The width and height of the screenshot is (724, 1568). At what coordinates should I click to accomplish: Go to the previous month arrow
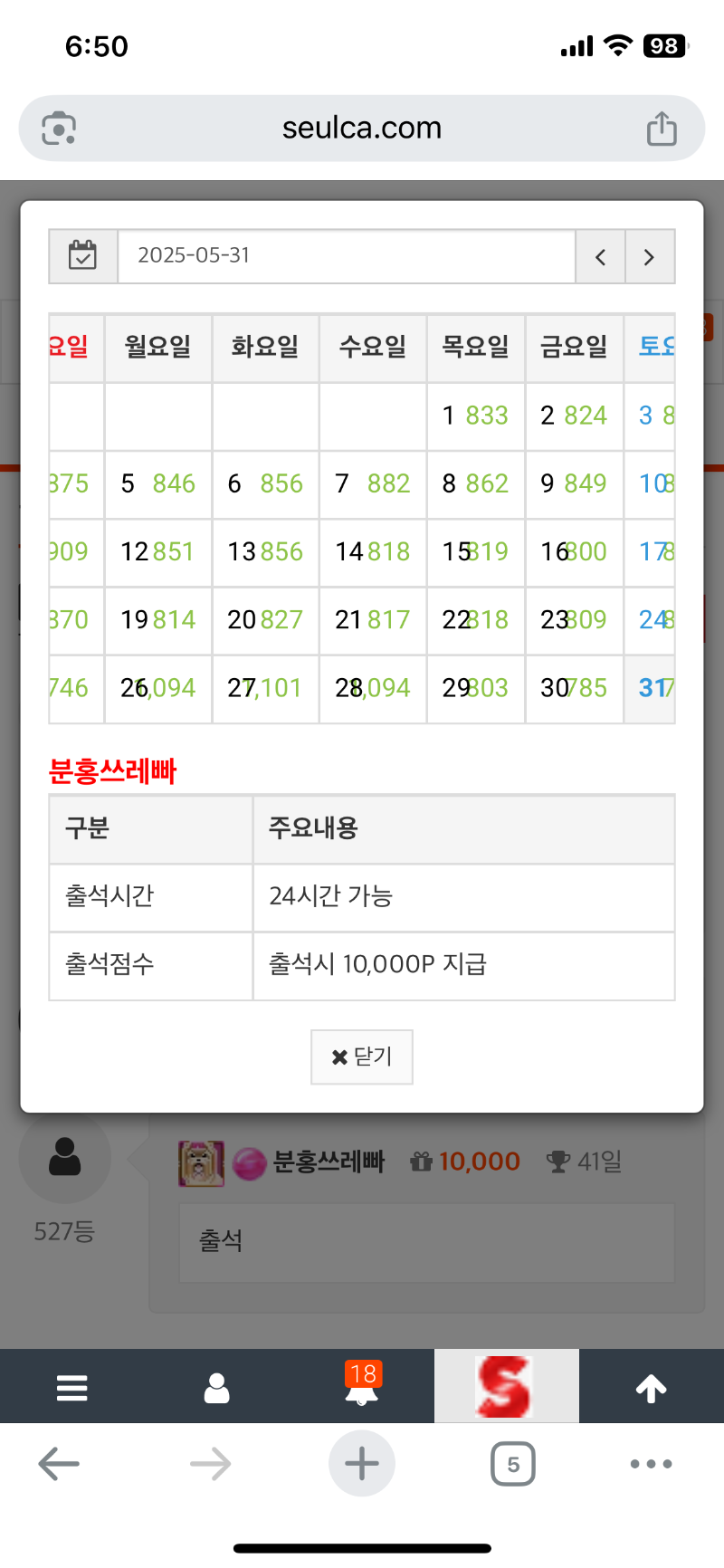pyautogui.click(x=600, y=257)
